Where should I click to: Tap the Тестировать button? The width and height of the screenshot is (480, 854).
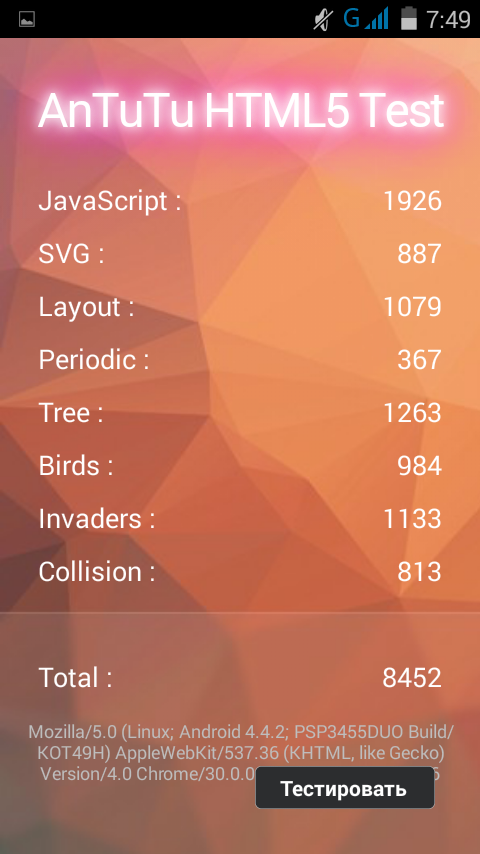(x=344, y=788)
